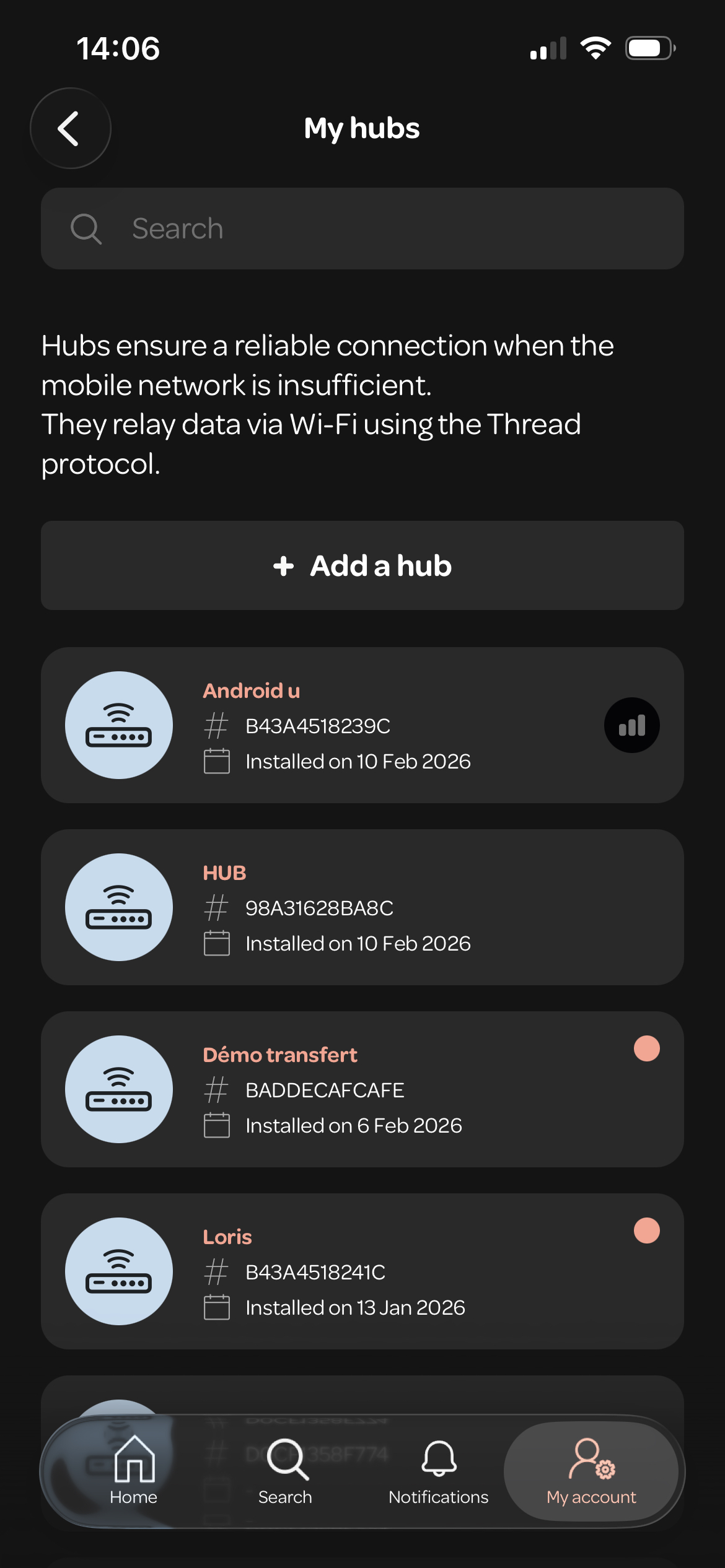The height and width of the screenshot is (1568, 725).
Task: View signal stats for Android u hub
Action: [x=631, y=725]
